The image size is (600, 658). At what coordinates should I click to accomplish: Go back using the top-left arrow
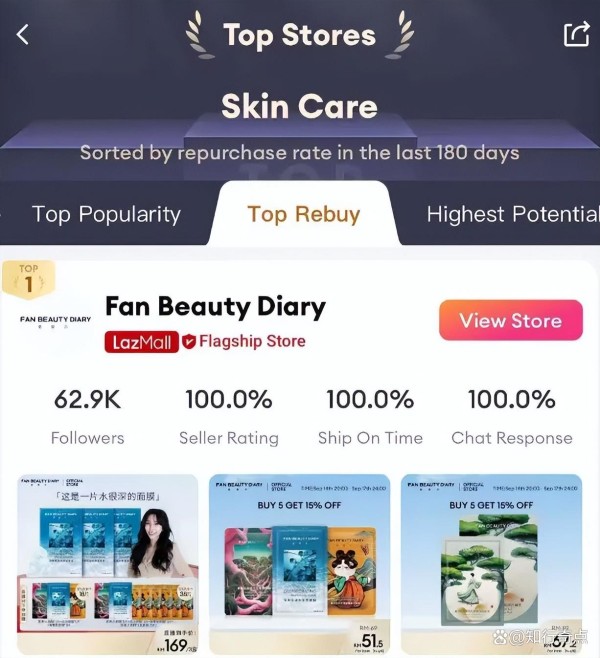[x=23, y=35]
